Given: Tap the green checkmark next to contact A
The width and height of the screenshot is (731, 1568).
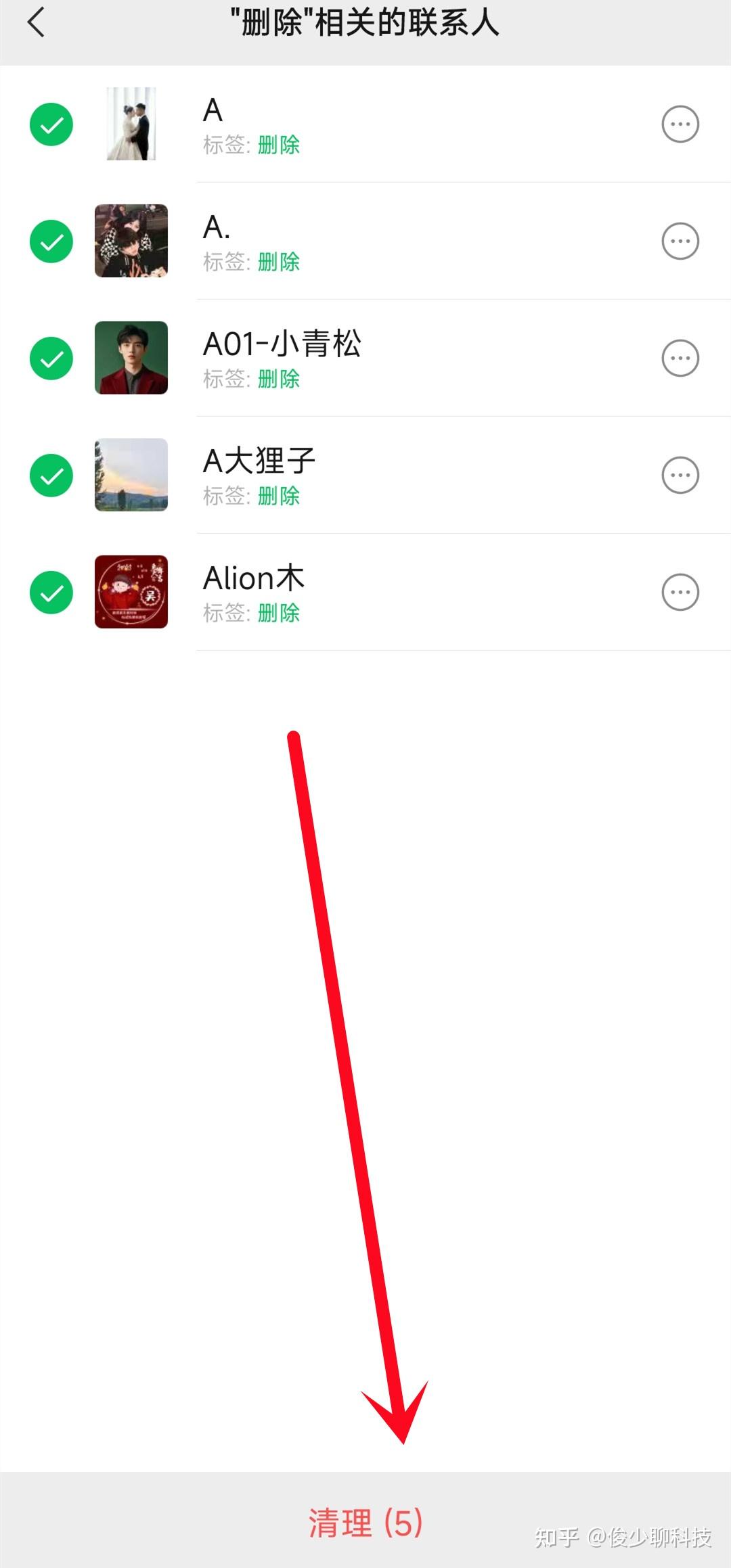Looking at the screenshot, I should 51,124.
